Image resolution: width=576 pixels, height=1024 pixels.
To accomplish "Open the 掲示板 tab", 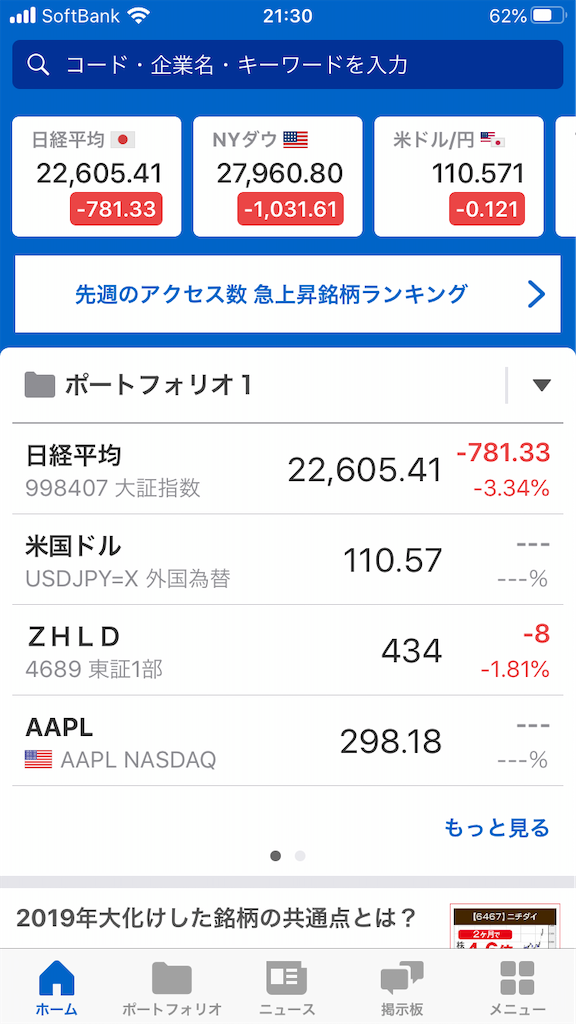I will coord(402,987).
